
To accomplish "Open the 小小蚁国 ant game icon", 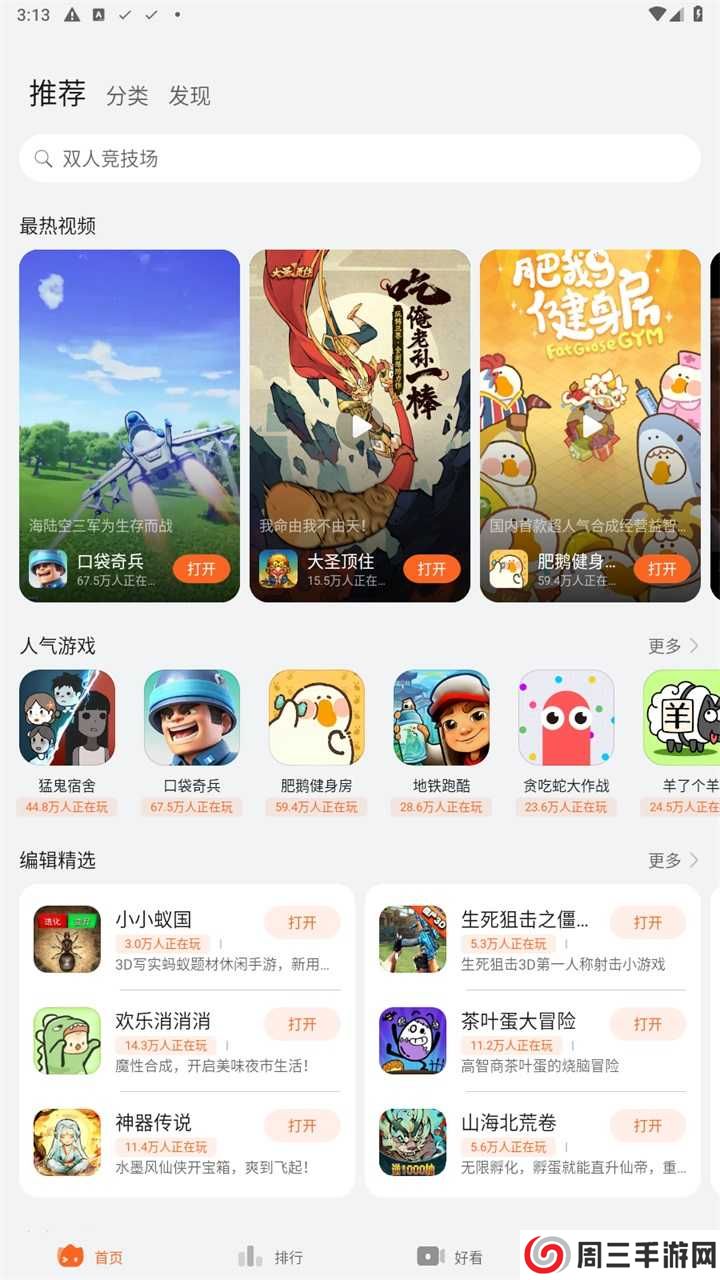I will [x=67, y=939].
